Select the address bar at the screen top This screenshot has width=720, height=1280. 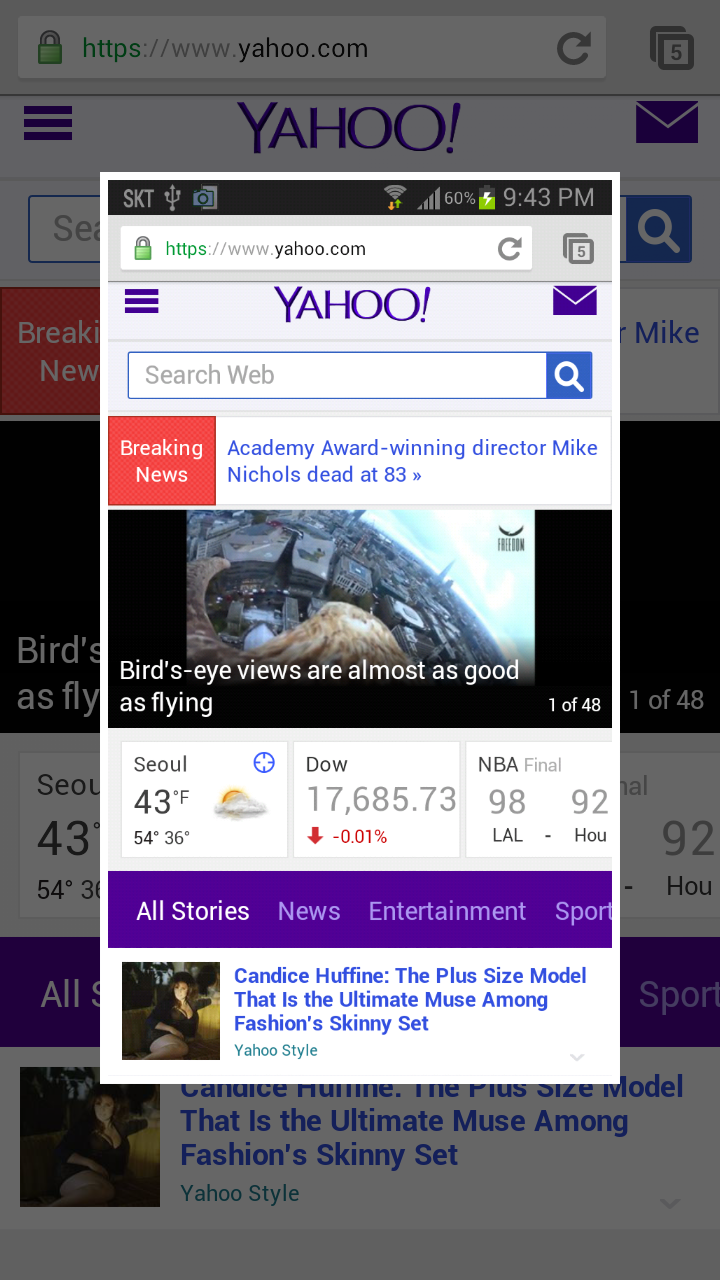290,48
